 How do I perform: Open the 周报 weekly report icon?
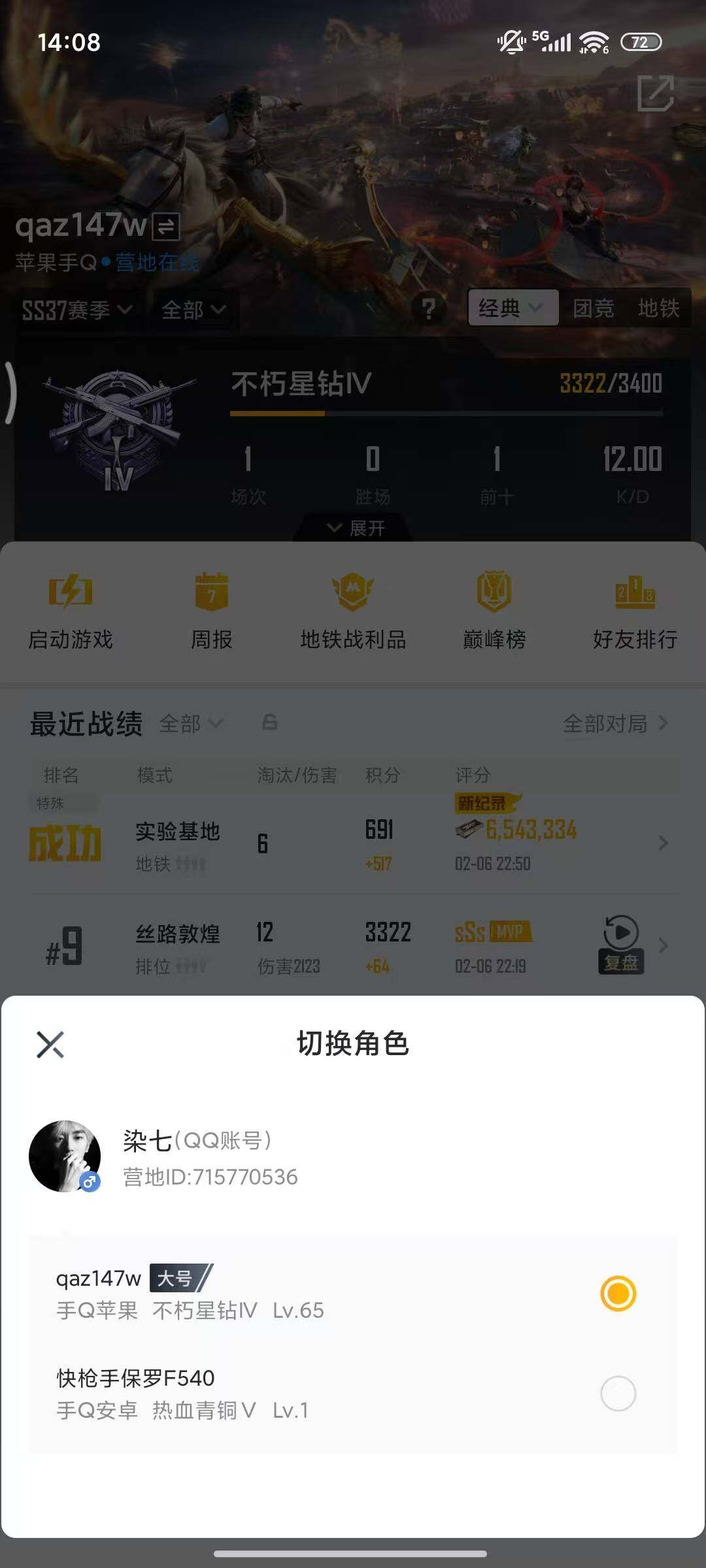click(x=211, y=611)
